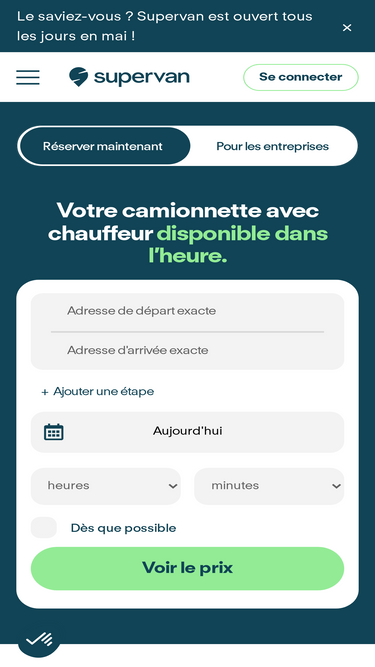The width and height of the screenshot is (375, 667).
Task: Select the Réserver maintenant tab
Action: coord(103,146)
